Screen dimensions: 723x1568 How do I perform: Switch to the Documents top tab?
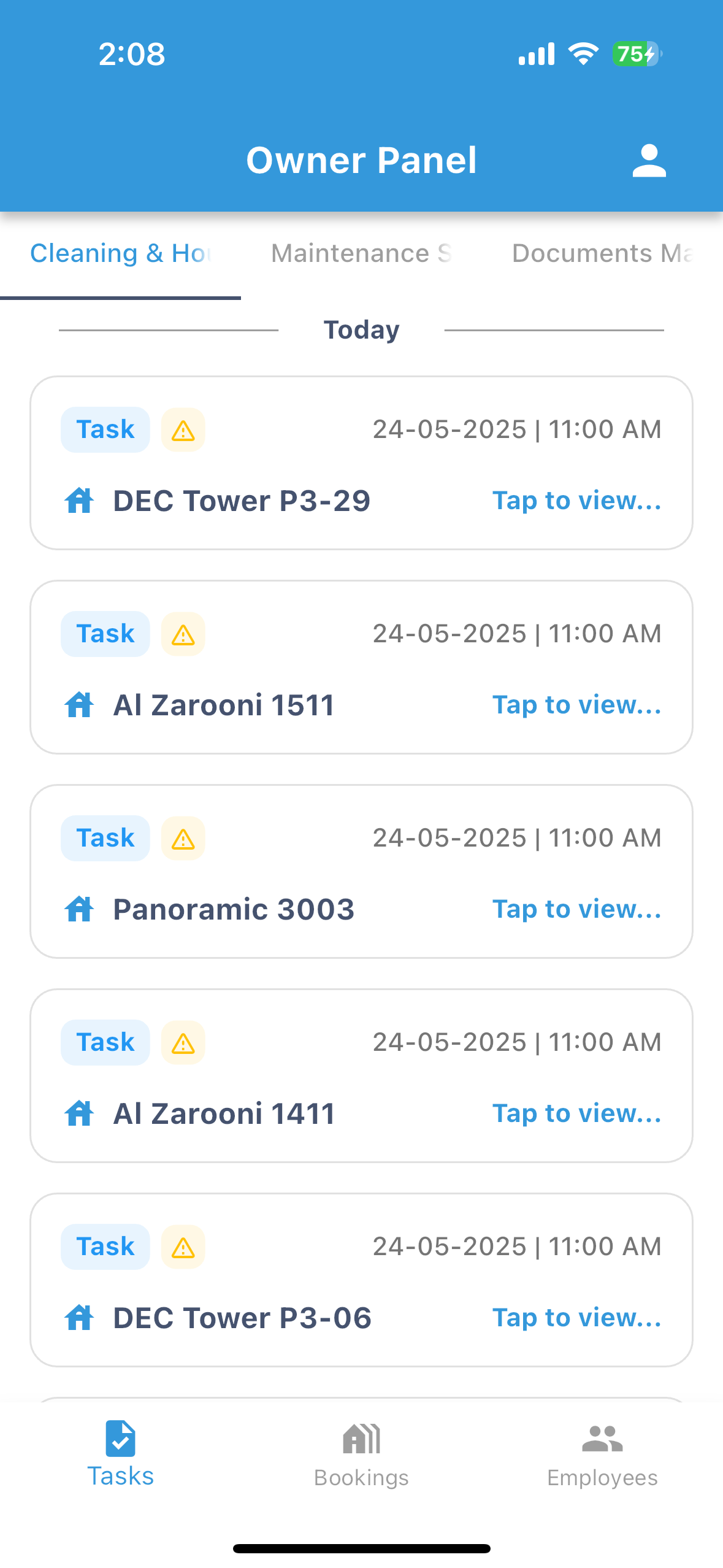click(x=602, y=254)
